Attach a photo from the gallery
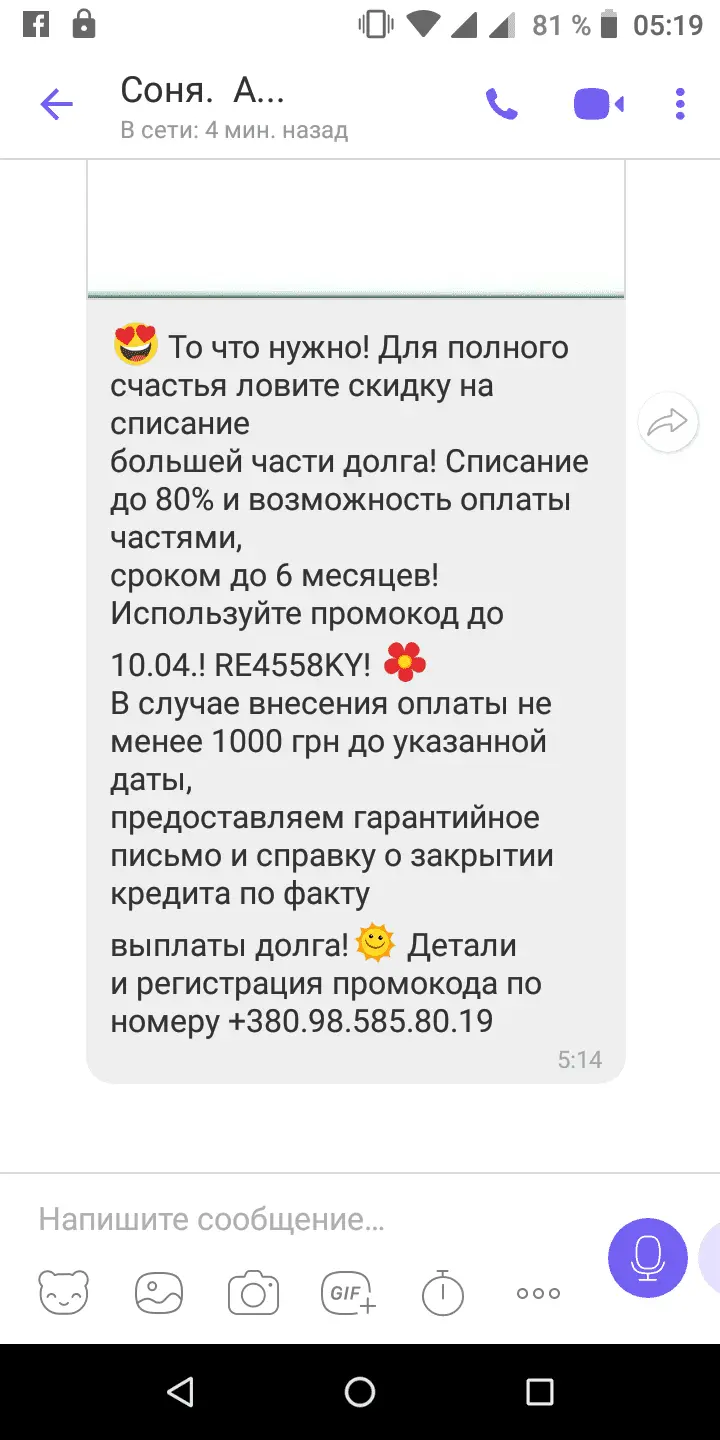 click(159, 1293)
